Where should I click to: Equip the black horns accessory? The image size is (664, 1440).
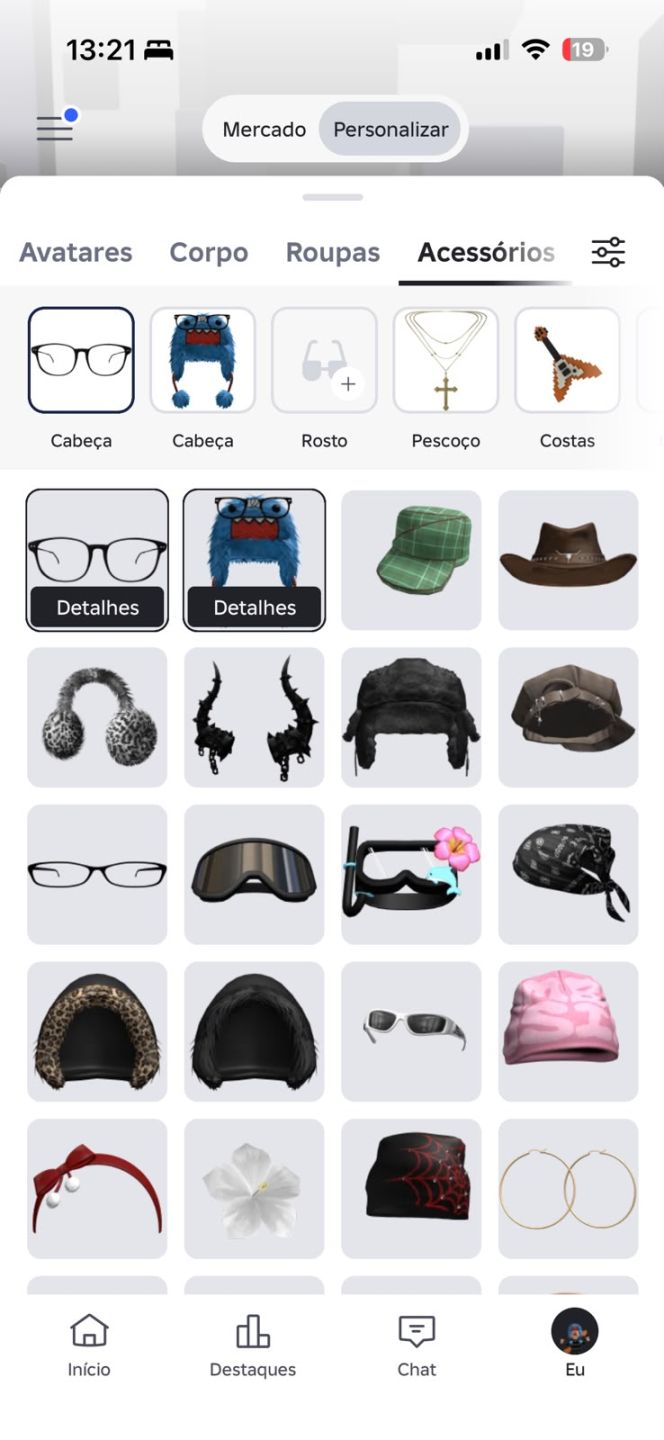(x=254, y=717)
